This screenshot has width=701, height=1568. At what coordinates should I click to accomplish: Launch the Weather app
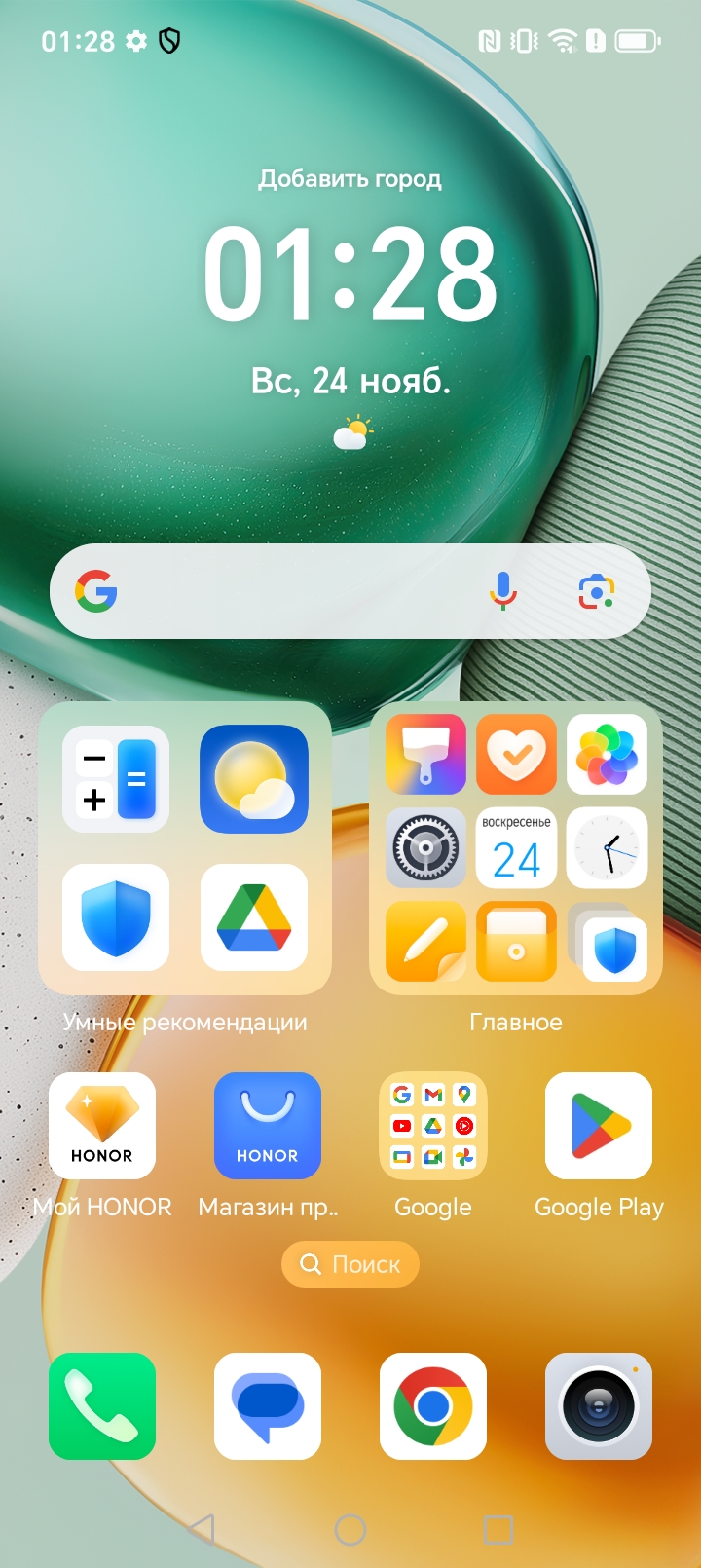(x=254, y=779)
